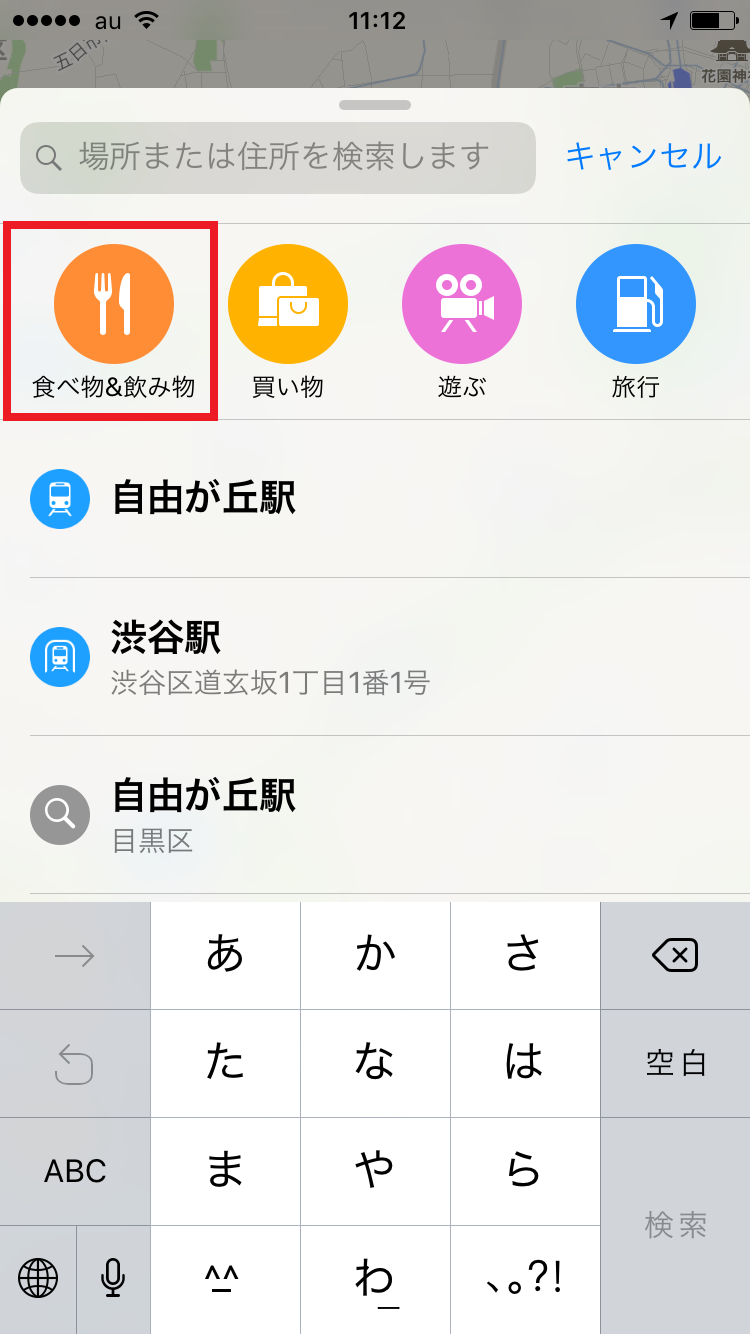Tap the keyboard backspace key
Image resolution: width=750 pixels, height=1334 pixels.
(675, 956)
